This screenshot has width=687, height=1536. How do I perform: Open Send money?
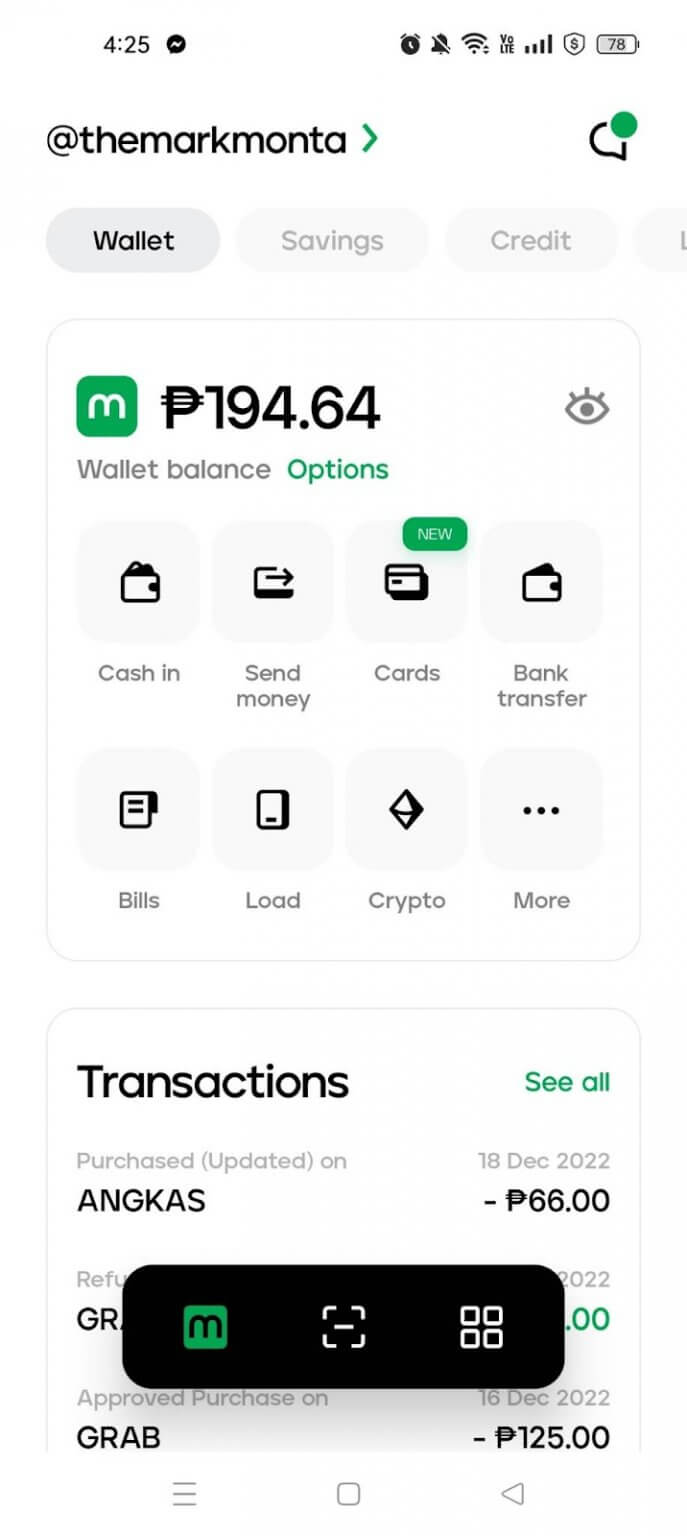pyautogui.click(x=273, y=583)
